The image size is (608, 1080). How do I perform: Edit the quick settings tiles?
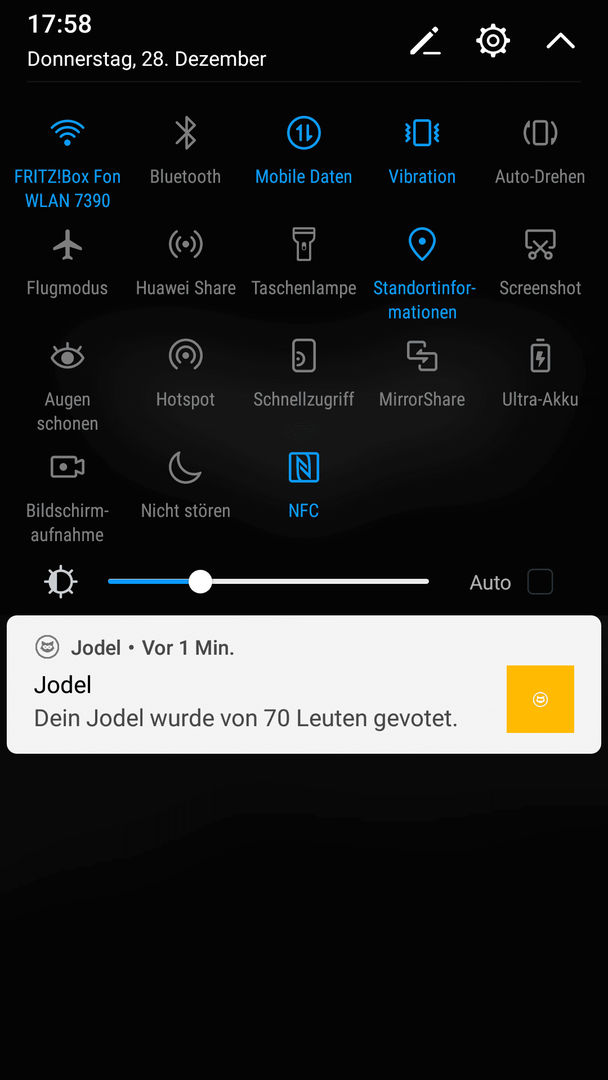pos(425,41)
